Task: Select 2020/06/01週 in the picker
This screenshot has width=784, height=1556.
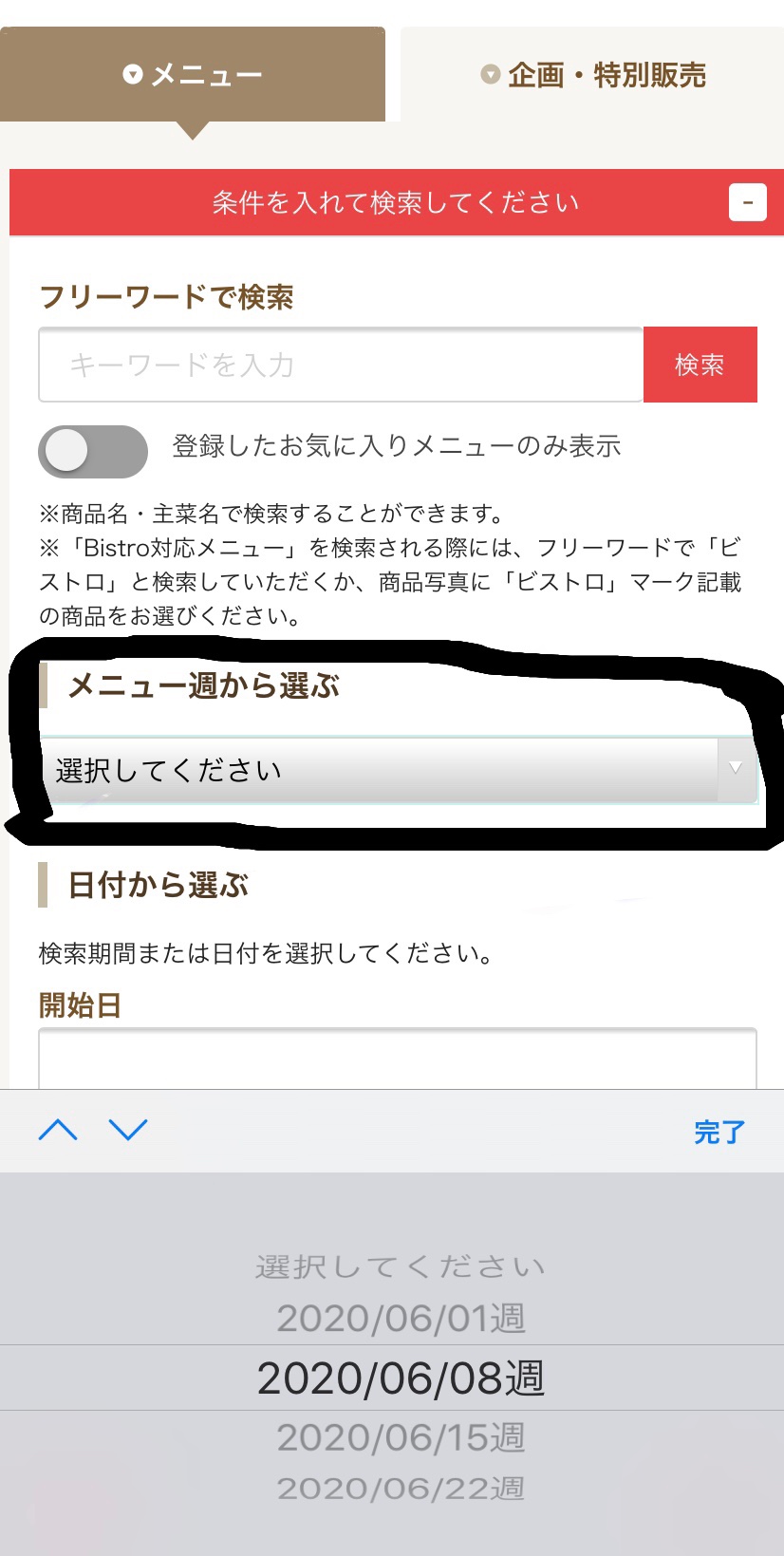Action: (x=401, y=1318)
